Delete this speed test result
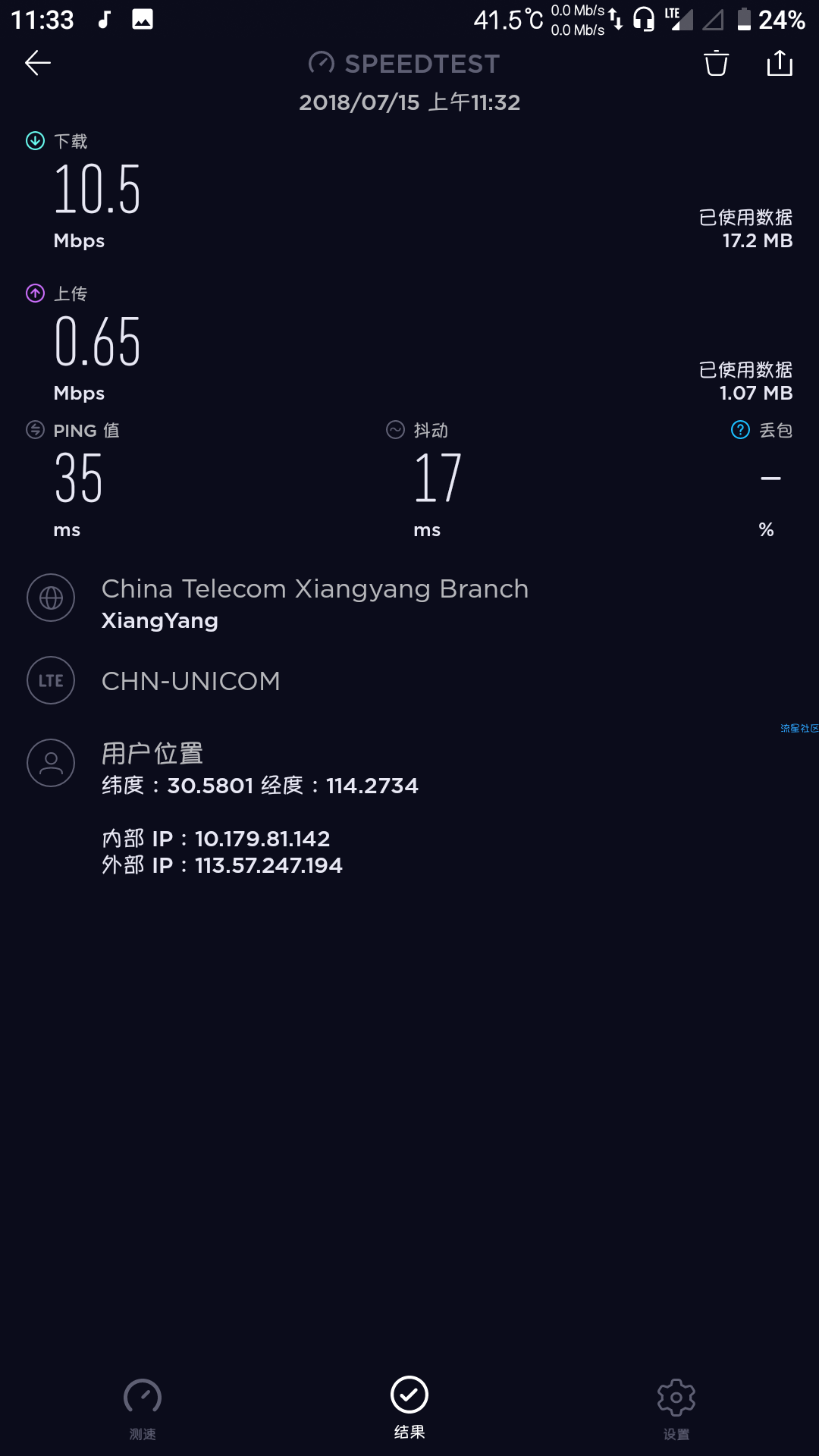The width and height of the screenshot is (819, 1456). click(716, 63)
